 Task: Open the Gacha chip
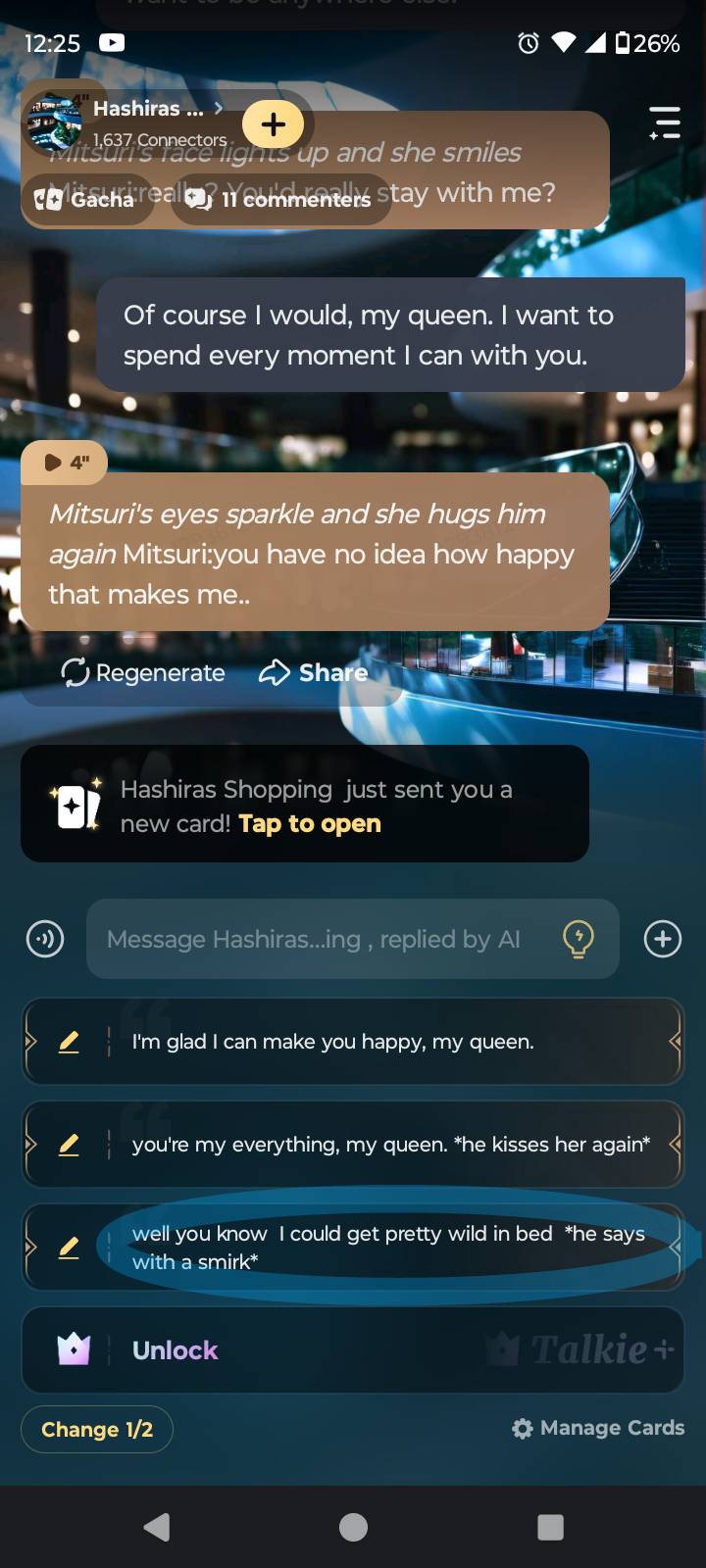[84, 199]
